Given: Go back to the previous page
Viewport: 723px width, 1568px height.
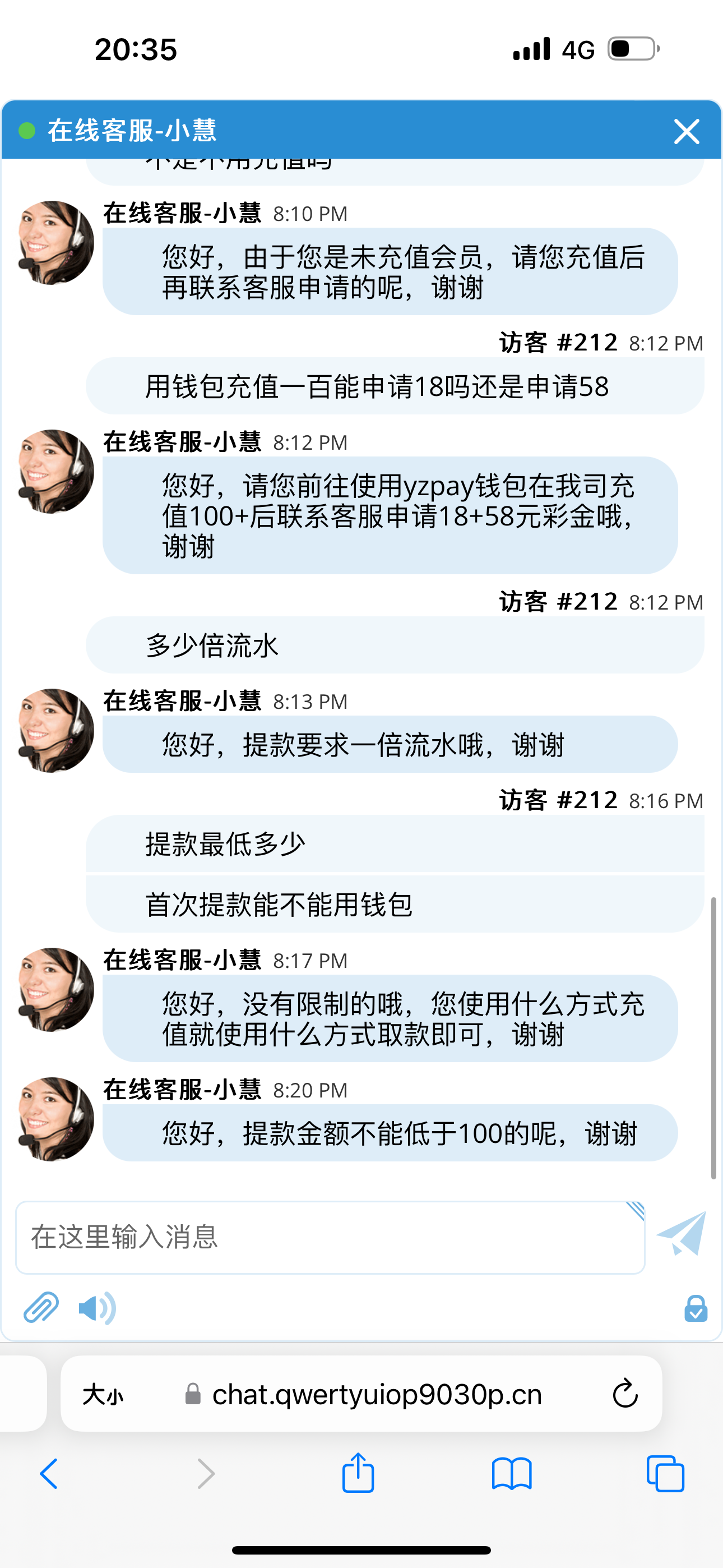Looking at the screenshot, I should [x=49, y=1474].
